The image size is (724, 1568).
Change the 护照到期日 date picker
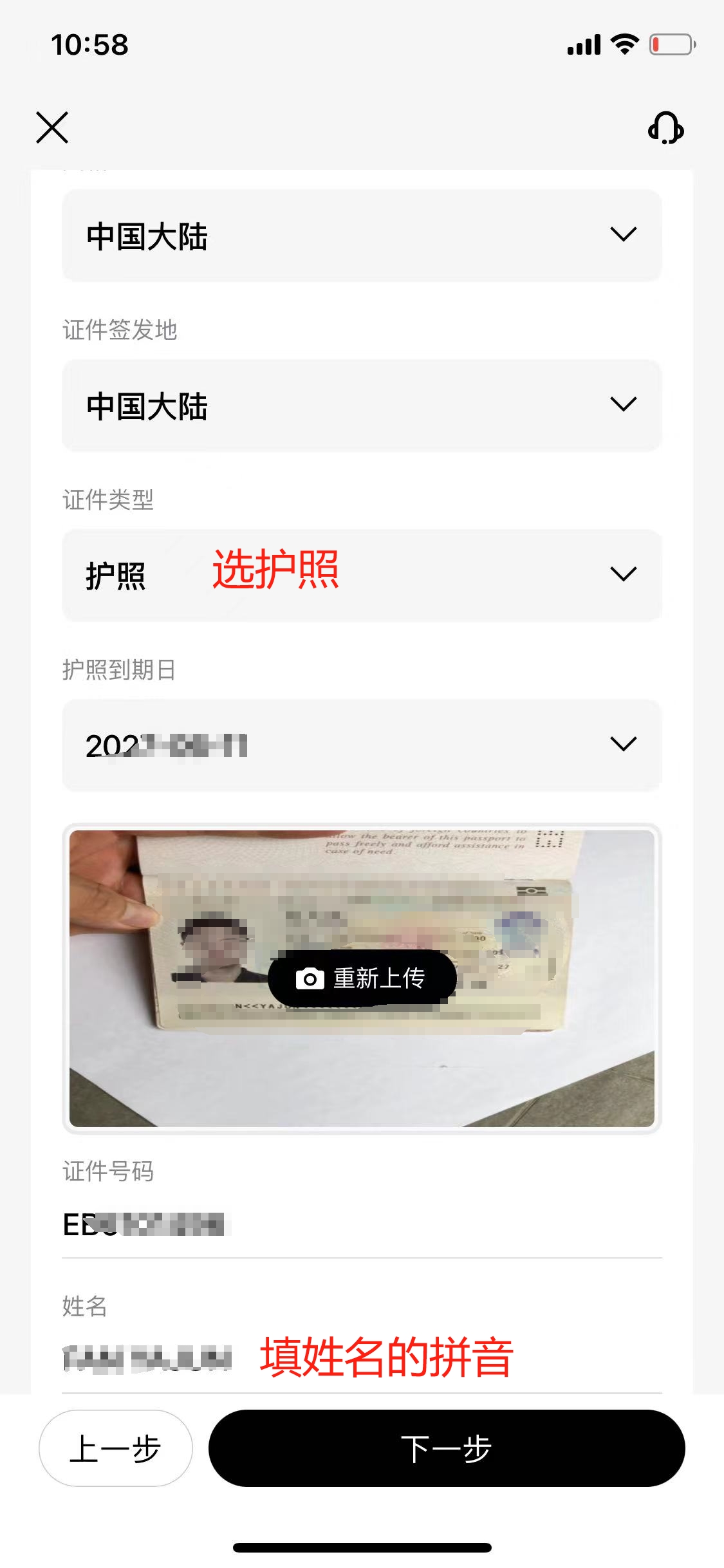point(362,745)
